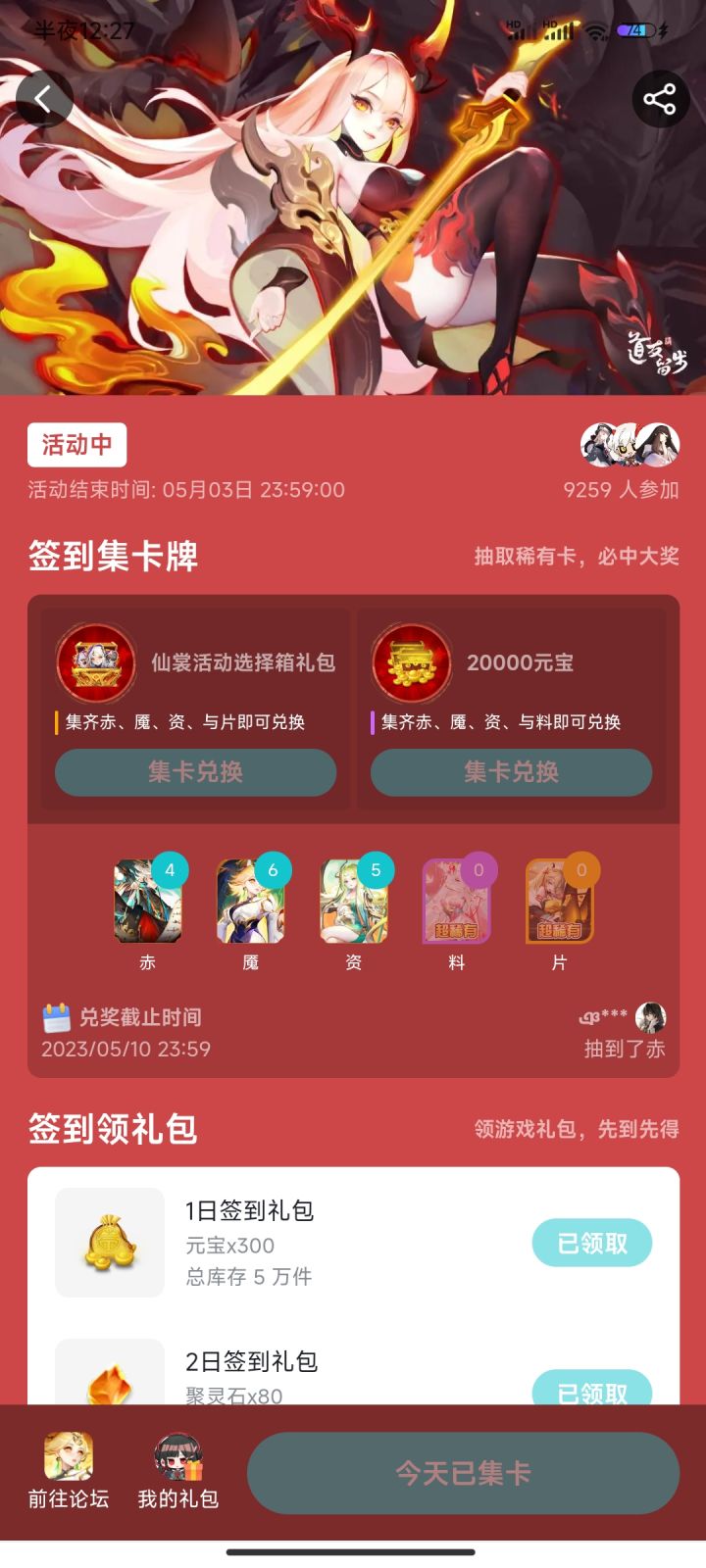The image size is (706, 1568).
Task: Select the 赤 card showing count 4
Action: click(x=147, y=902)
